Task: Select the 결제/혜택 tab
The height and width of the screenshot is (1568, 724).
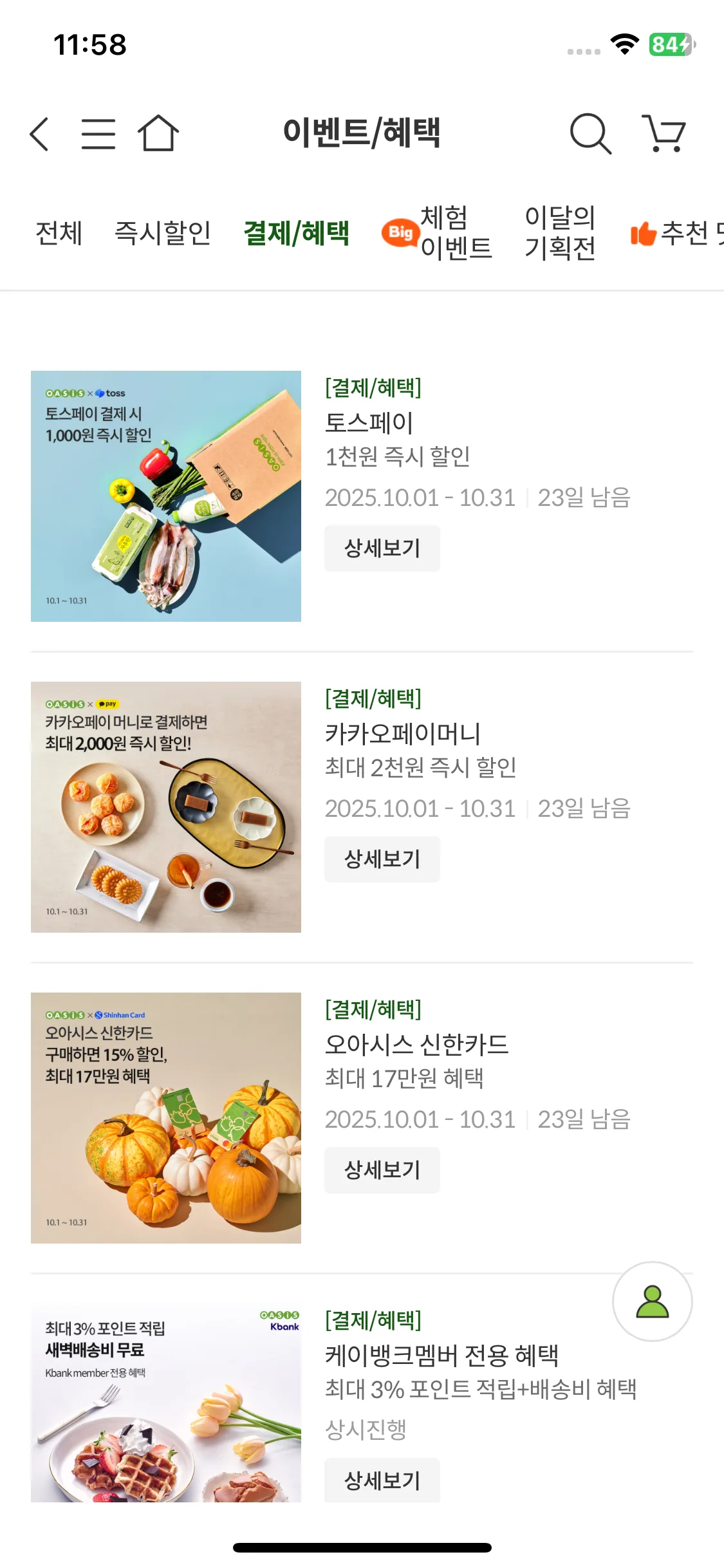Action: tap(297, 233)
